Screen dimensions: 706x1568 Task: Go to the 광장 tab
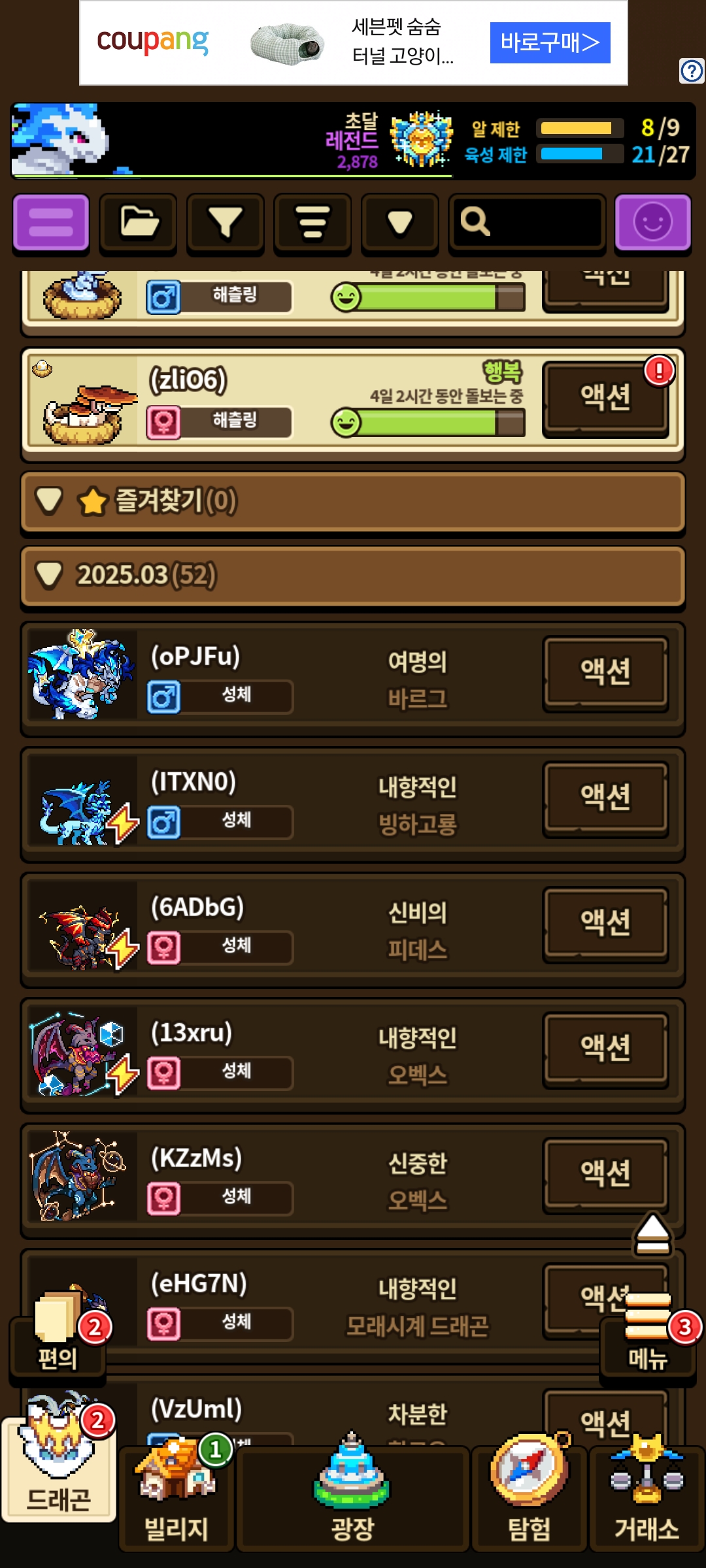point(353,1497)
